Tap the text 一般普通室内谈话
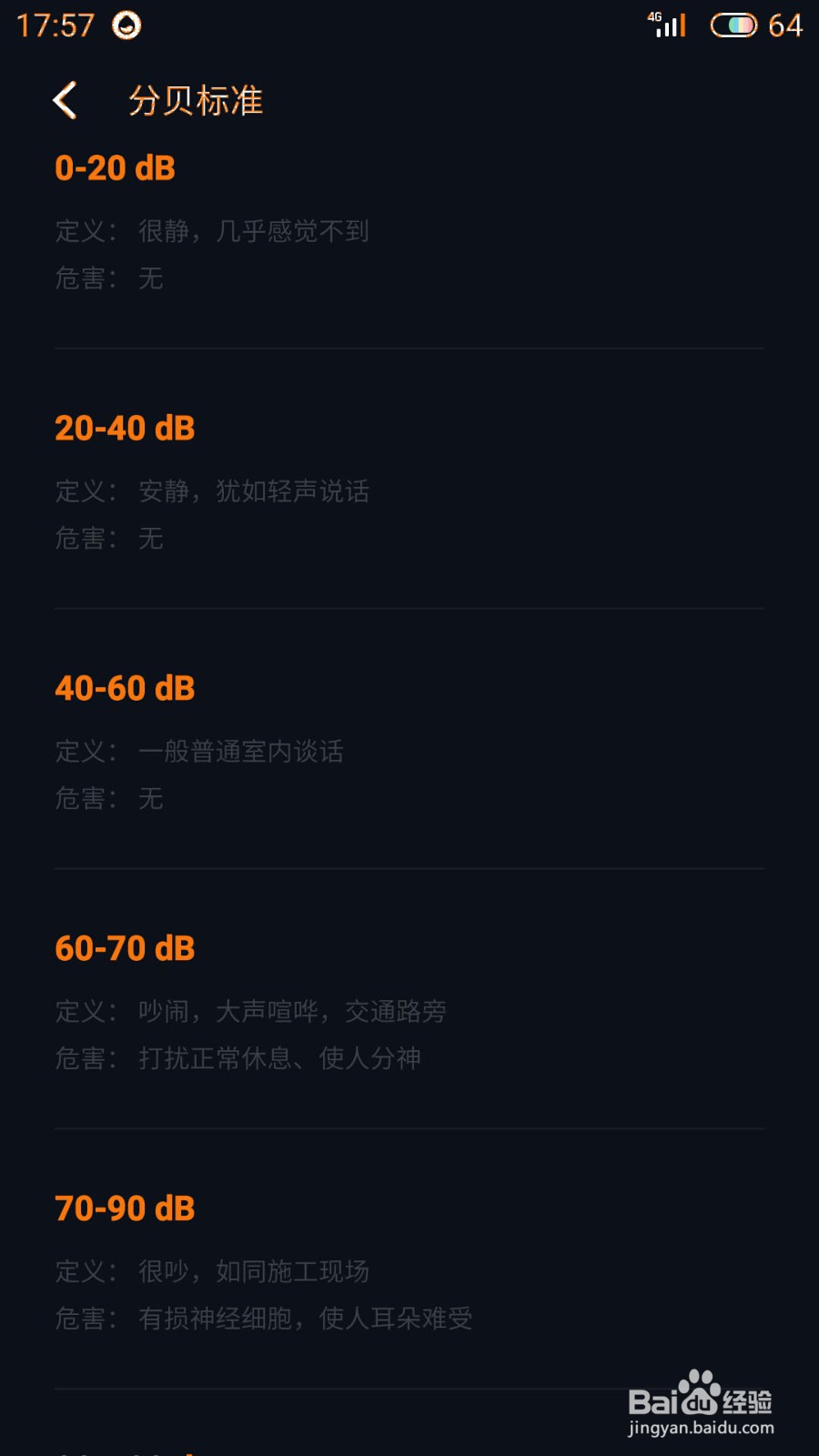Viewport: 819px width, 1456px height. pyautogui.click(x=241, y=753)
